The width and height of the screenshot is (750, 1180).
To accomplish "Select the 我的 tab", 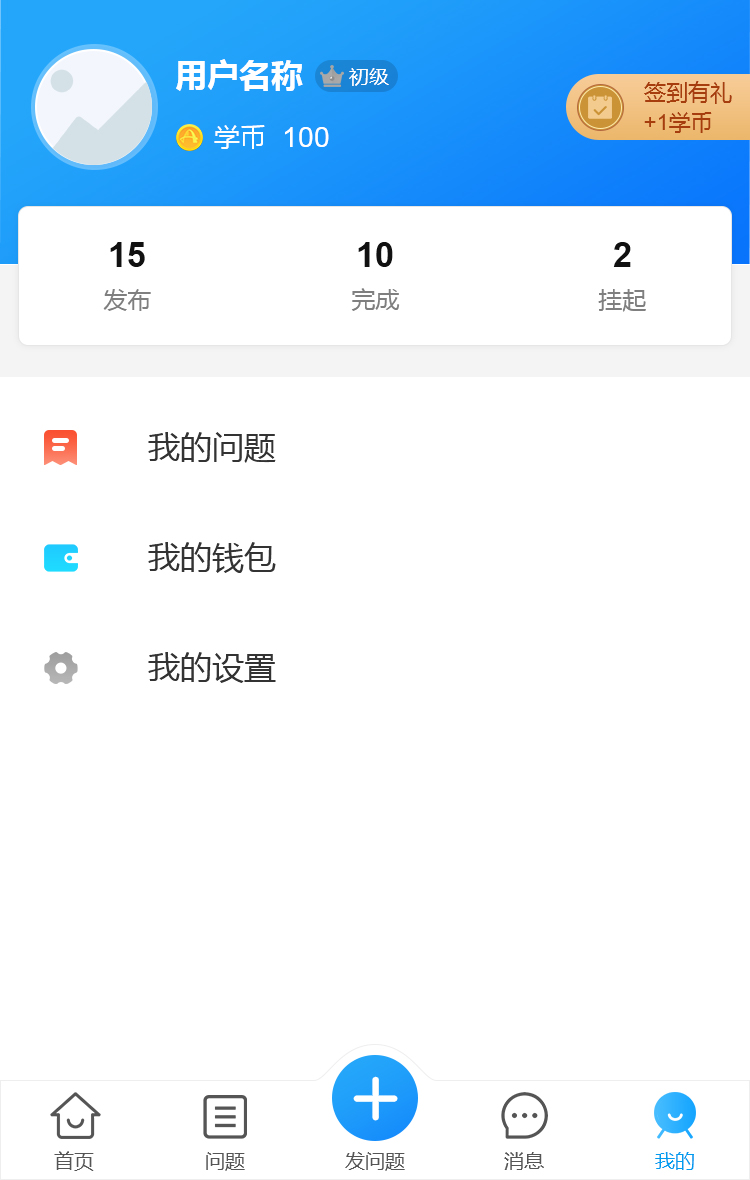I will 674,1130.
